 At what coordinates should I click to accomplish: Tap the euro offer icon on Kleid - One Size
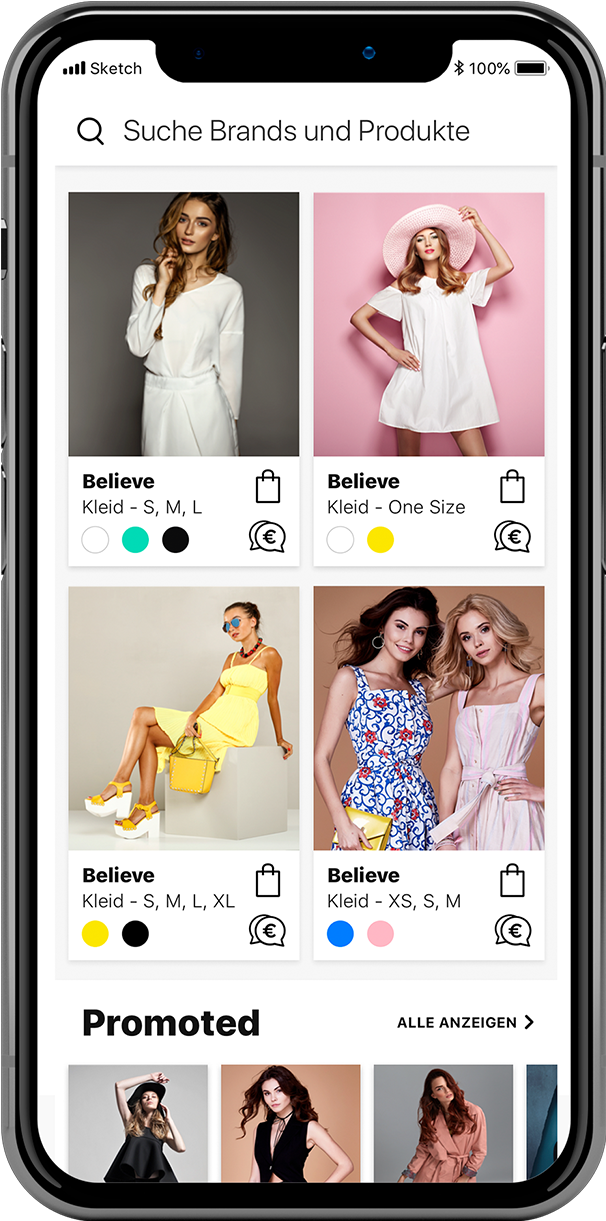tap(512, 537)
